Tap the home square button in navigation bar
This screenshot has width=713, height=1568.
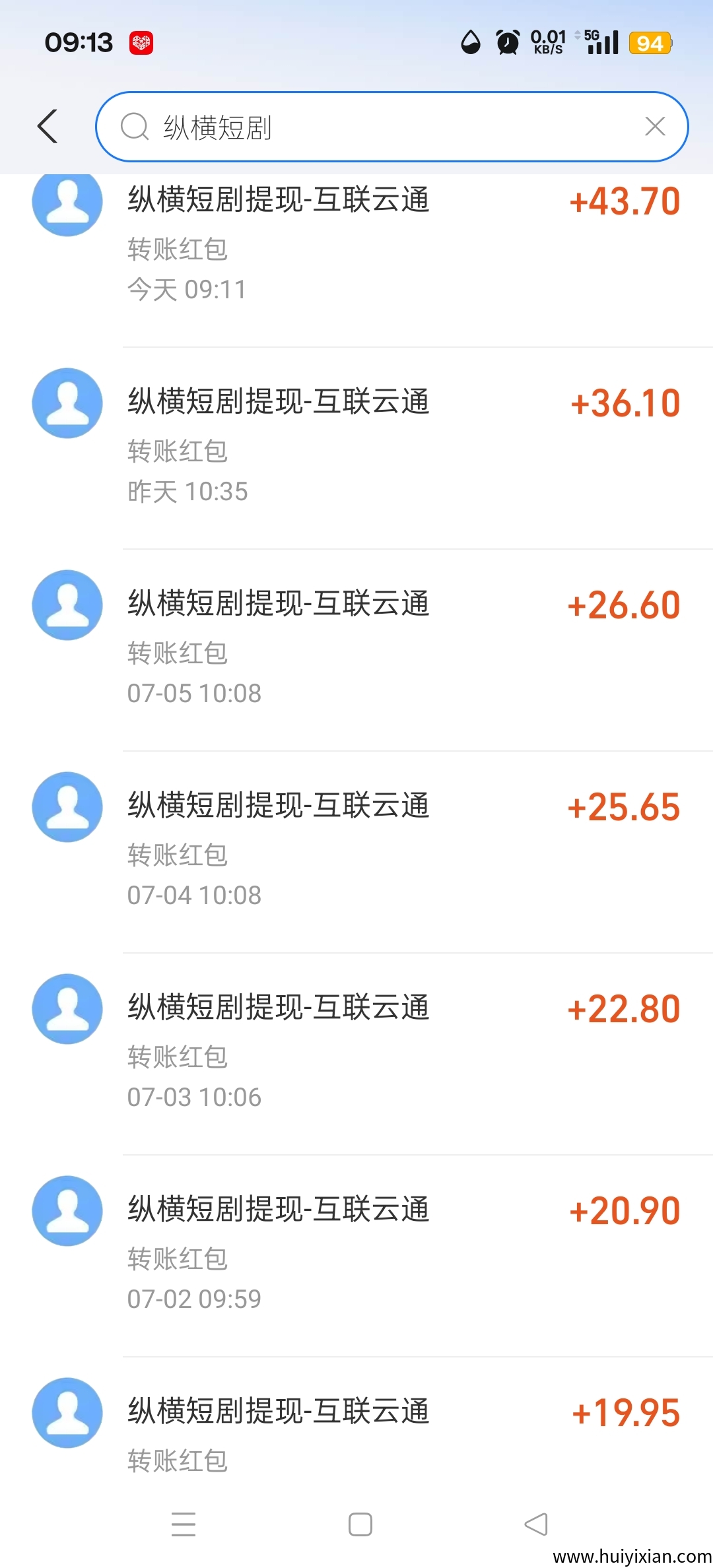coord(357,1525)
